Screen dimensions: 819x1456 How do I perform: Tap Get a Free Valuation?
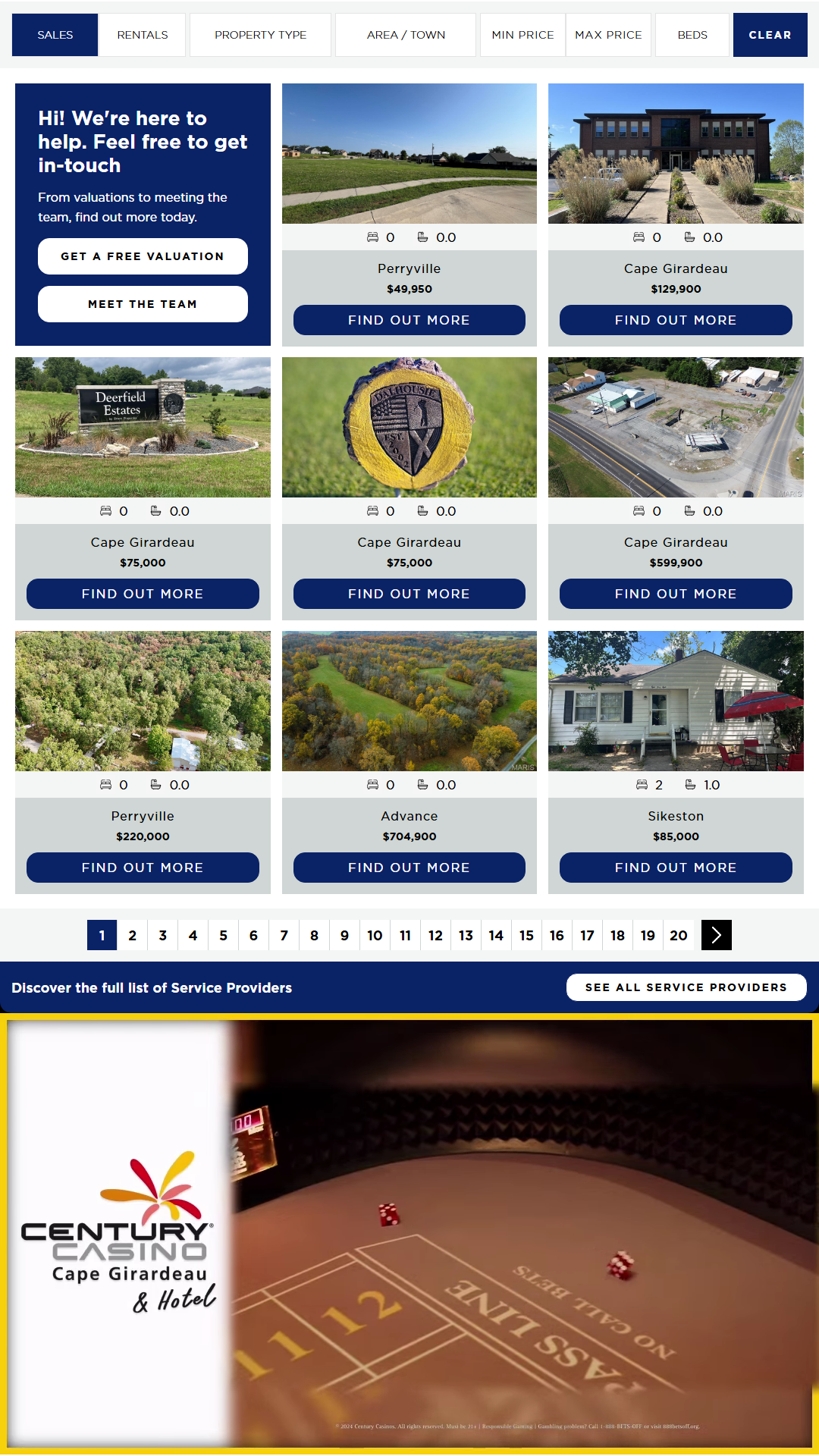tap(143, 256)
